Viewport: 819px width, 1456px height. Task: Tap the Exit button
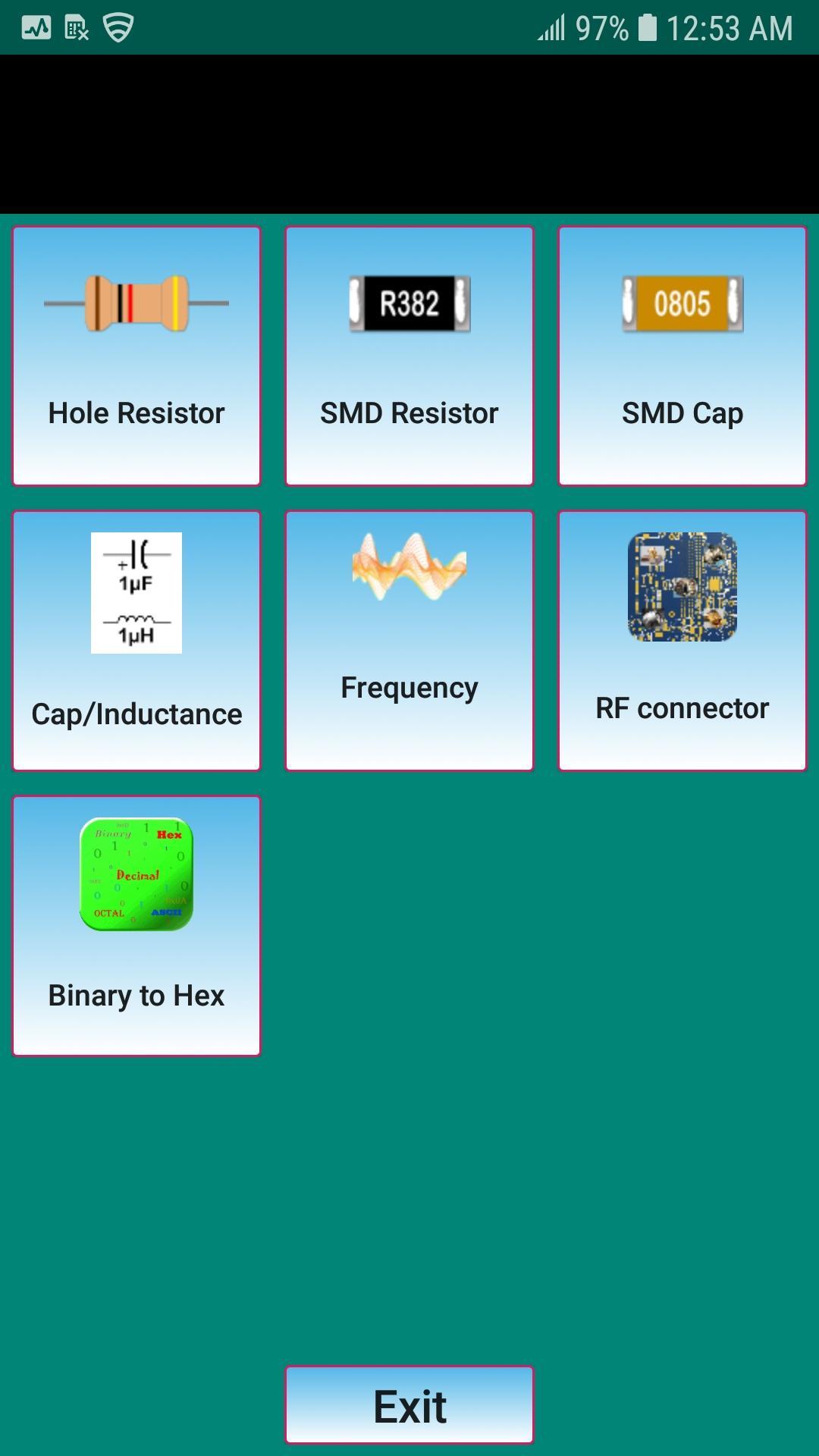(x=409, y=1405)
